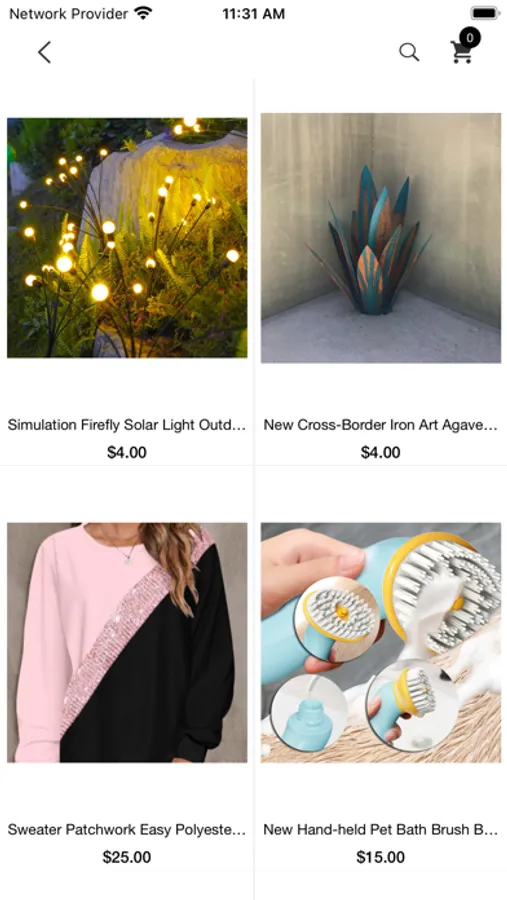Viewport: 507px width, 900px height.
Task: Open the search magnifier icon
Action: tap(409, 52)
